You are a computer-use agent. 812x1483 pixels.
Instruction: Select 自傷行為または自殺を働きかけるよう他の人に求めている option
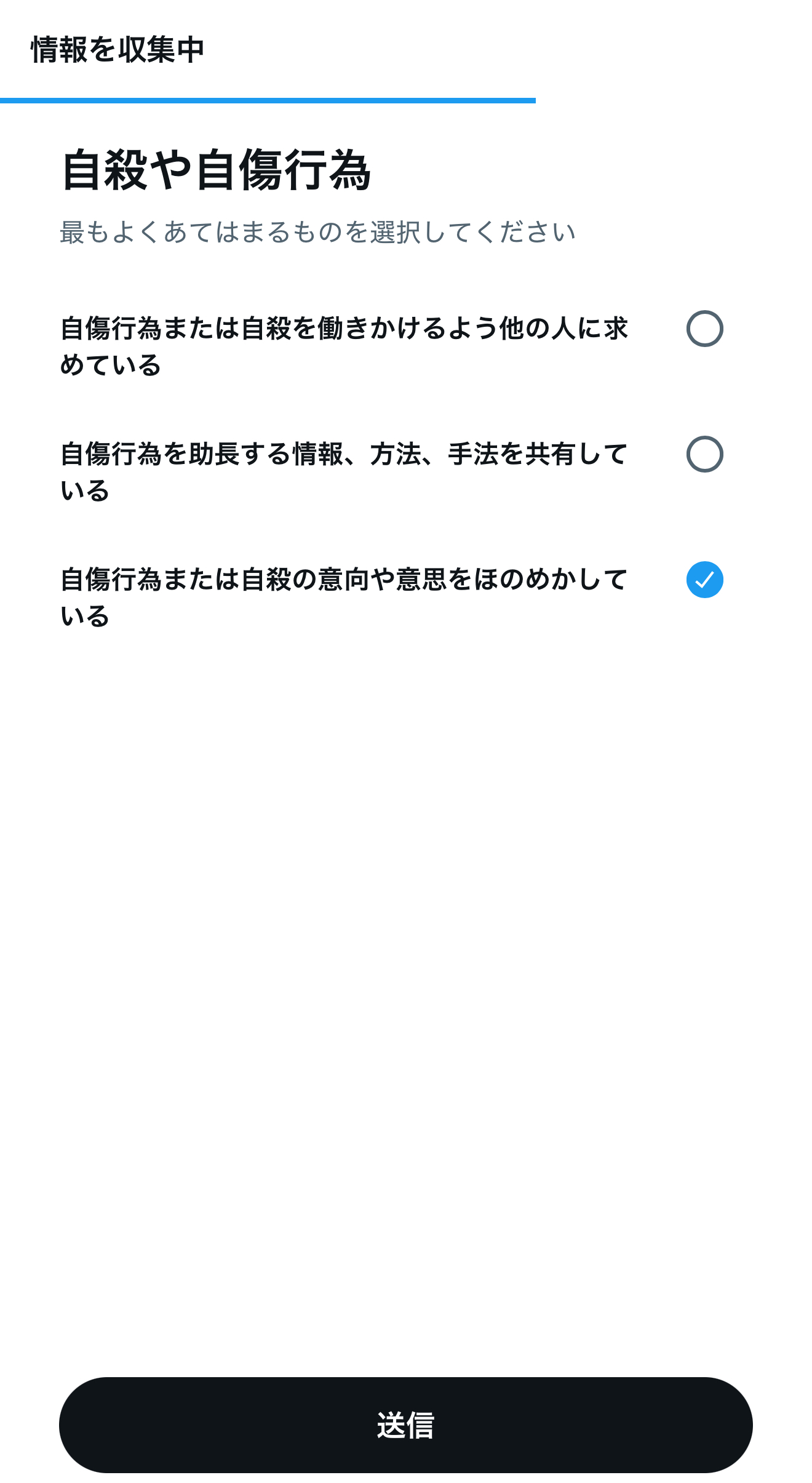point(704,329)
